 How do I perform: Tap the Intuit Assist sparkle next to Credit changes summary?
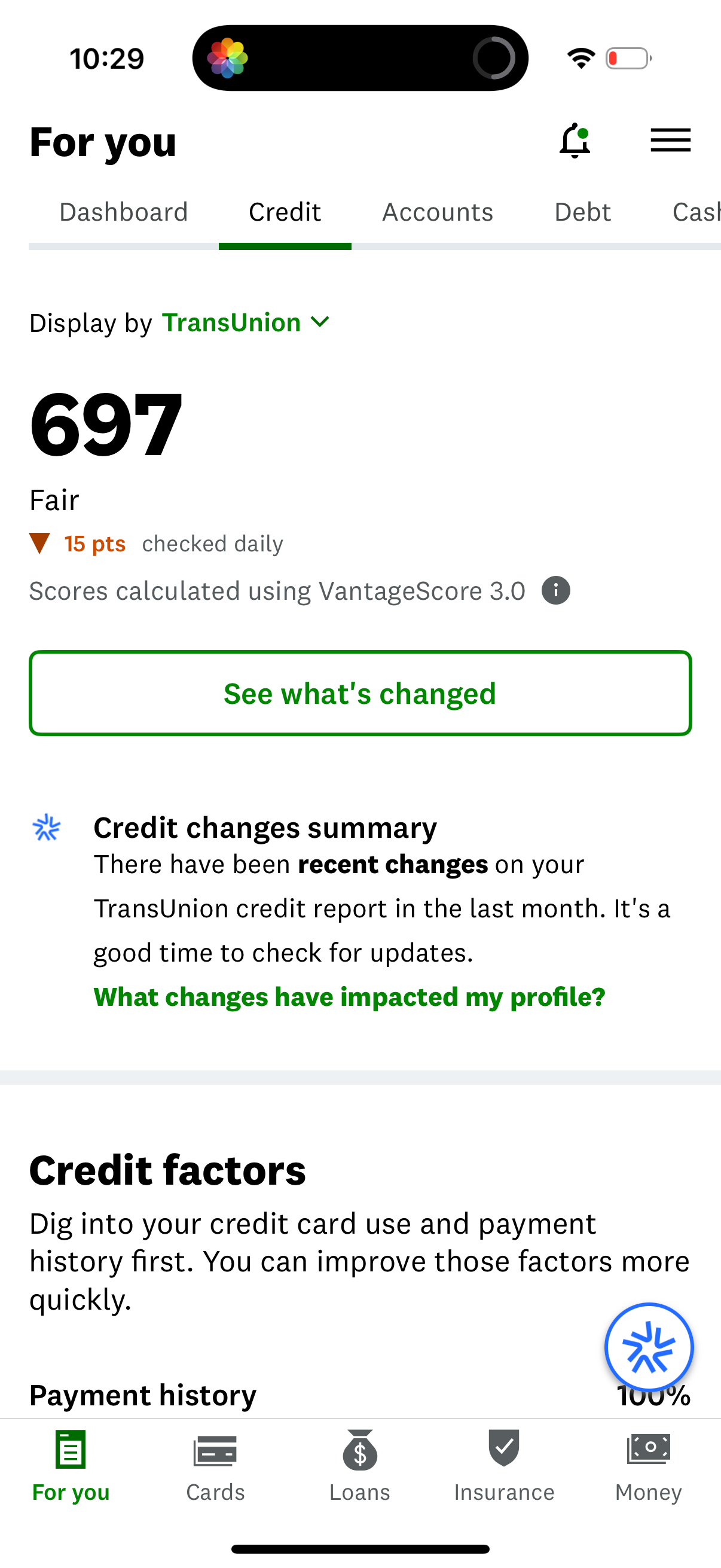tap(47, 826)
